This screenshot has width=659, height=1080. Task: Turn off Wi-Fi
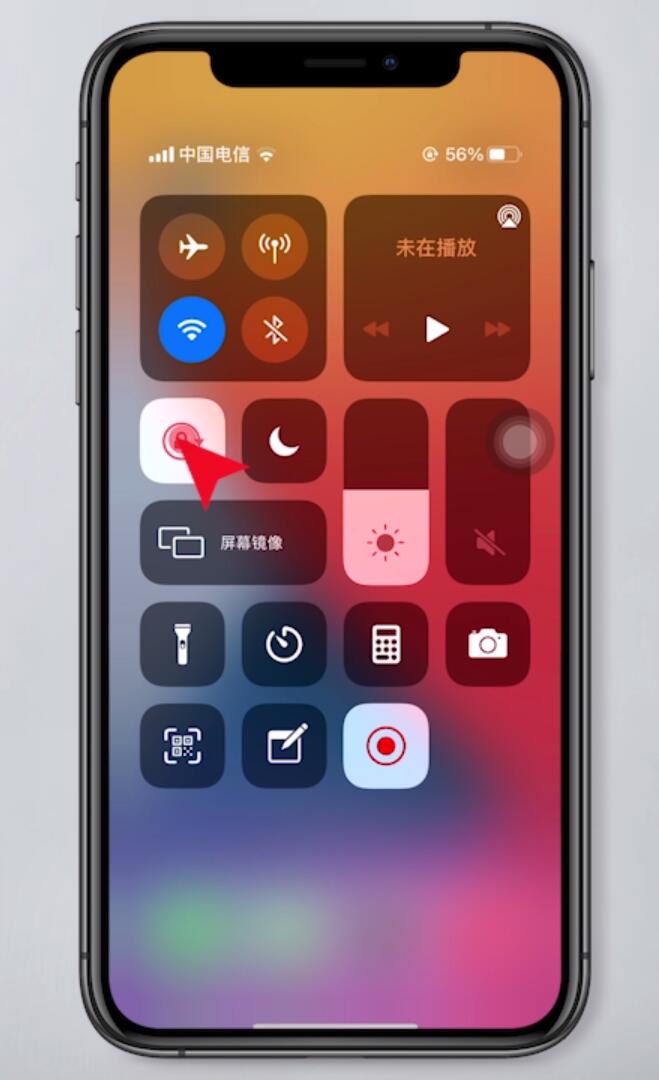(191, 330)
